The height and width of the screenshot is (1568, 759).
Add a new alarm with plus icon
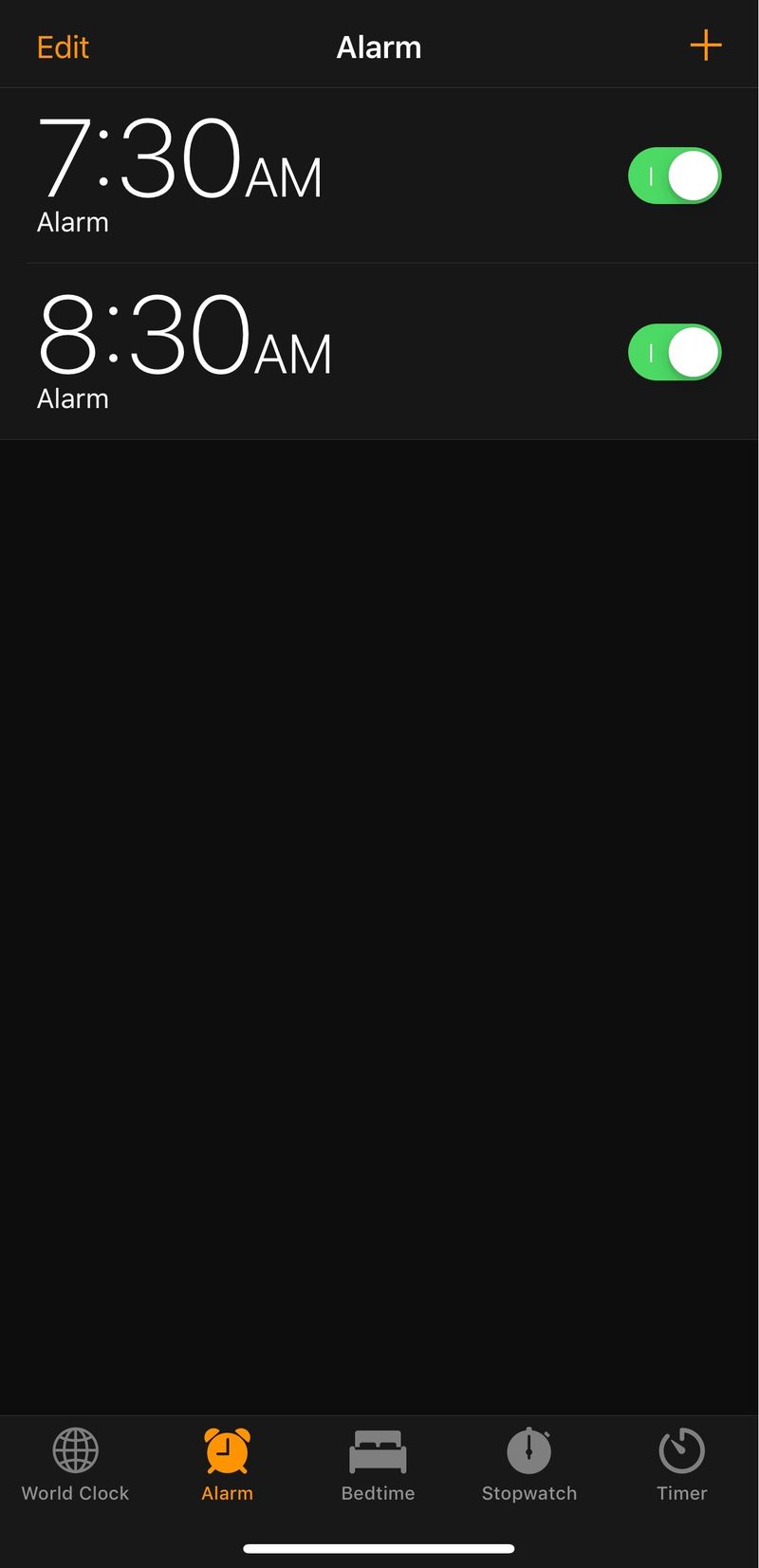tap(705, 45)
